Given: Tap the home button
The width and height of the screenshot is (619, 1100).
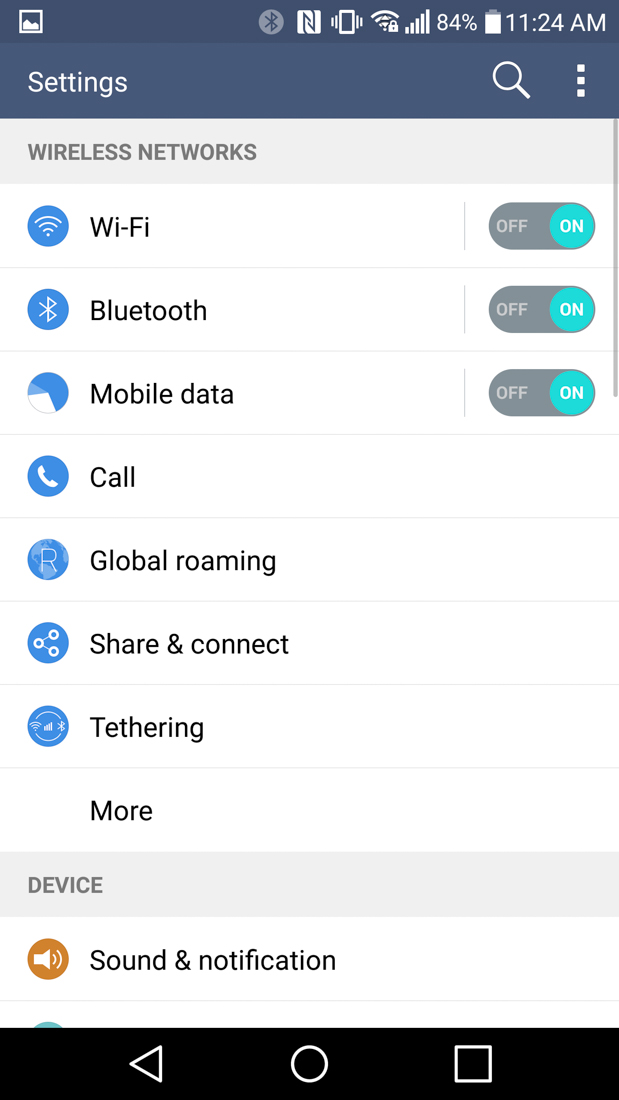Looking at the screenshot, I should (310, 1064).
